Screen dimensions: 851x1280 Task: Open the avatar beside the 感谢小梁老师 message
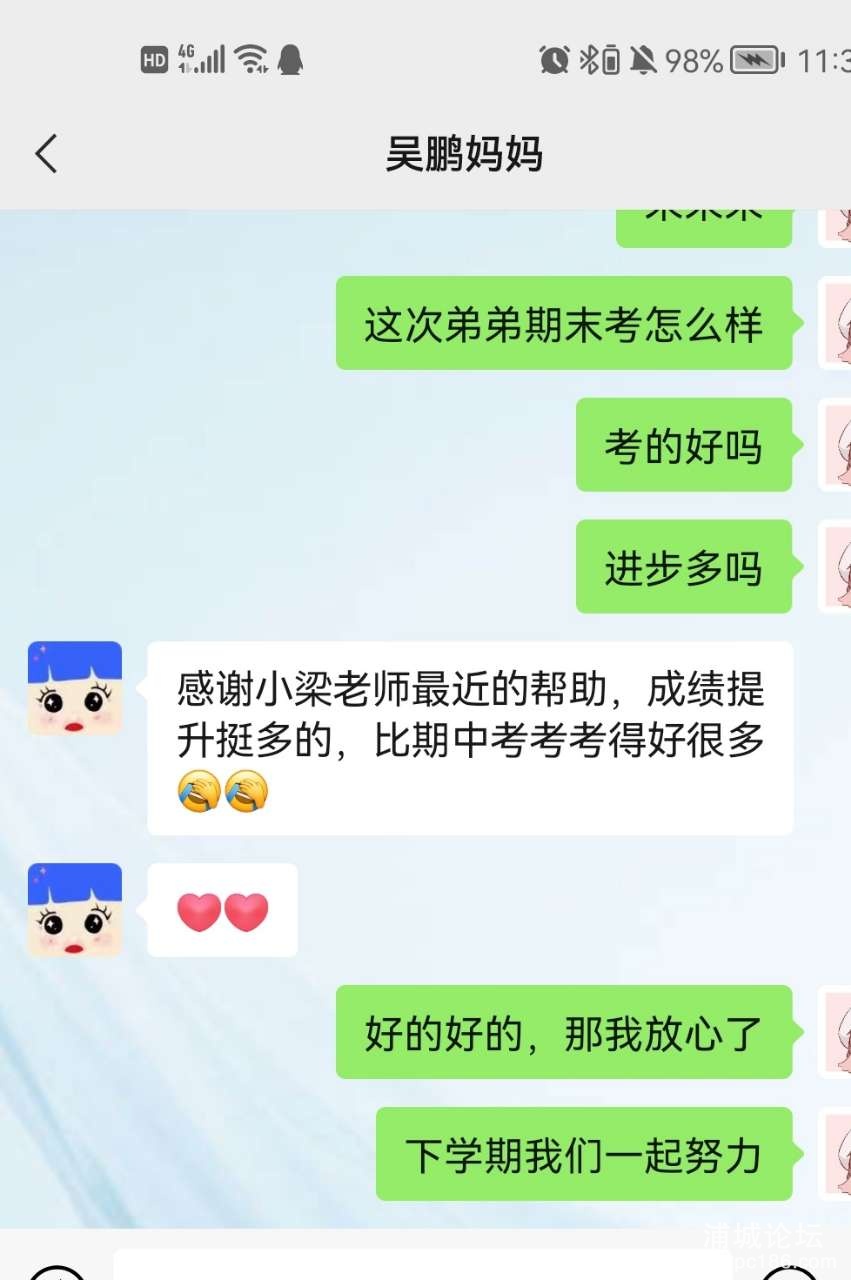pos(75,689)
